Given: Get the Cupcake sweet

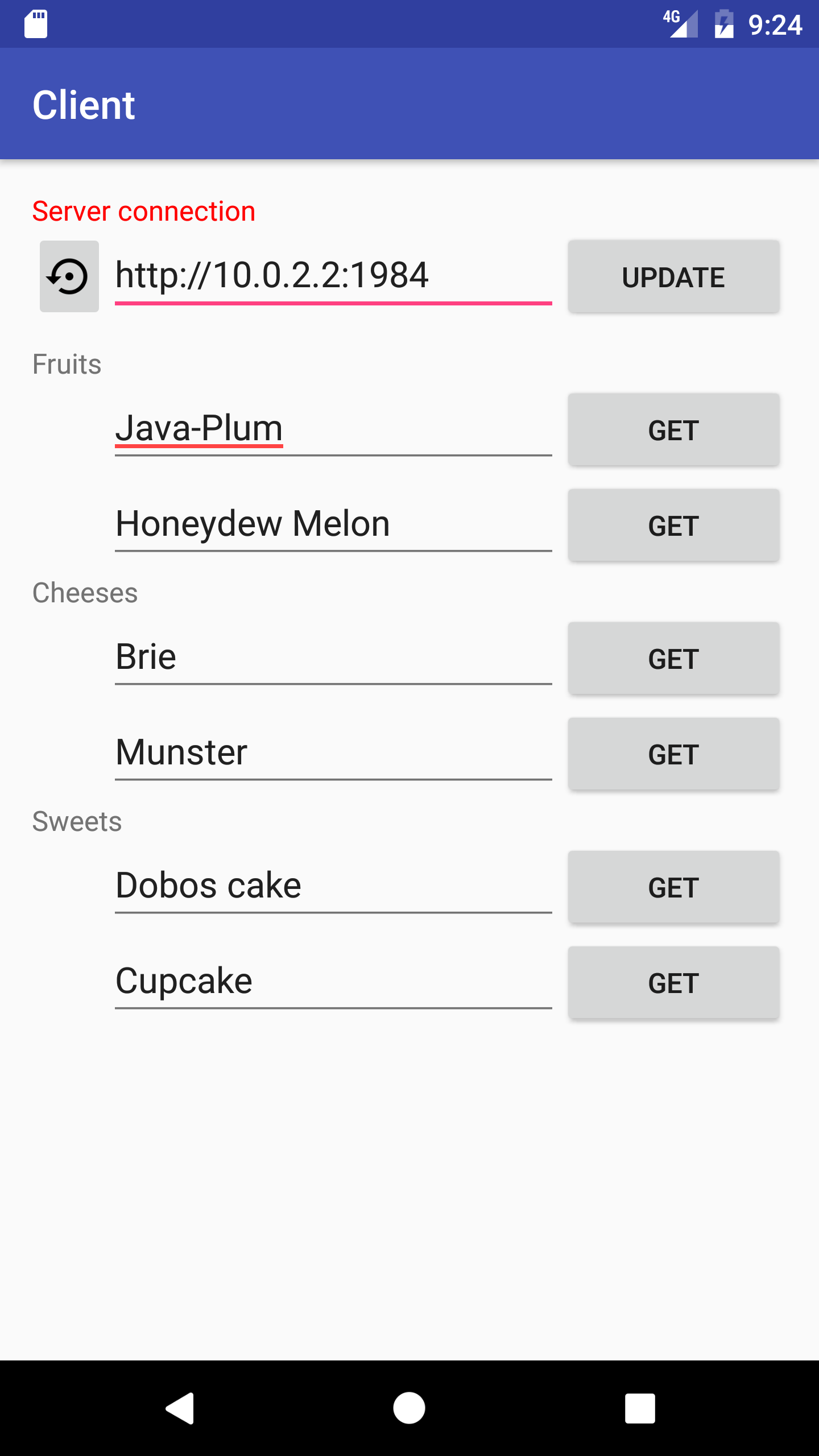Looking at the screenshot, I should tap(673, 983).
